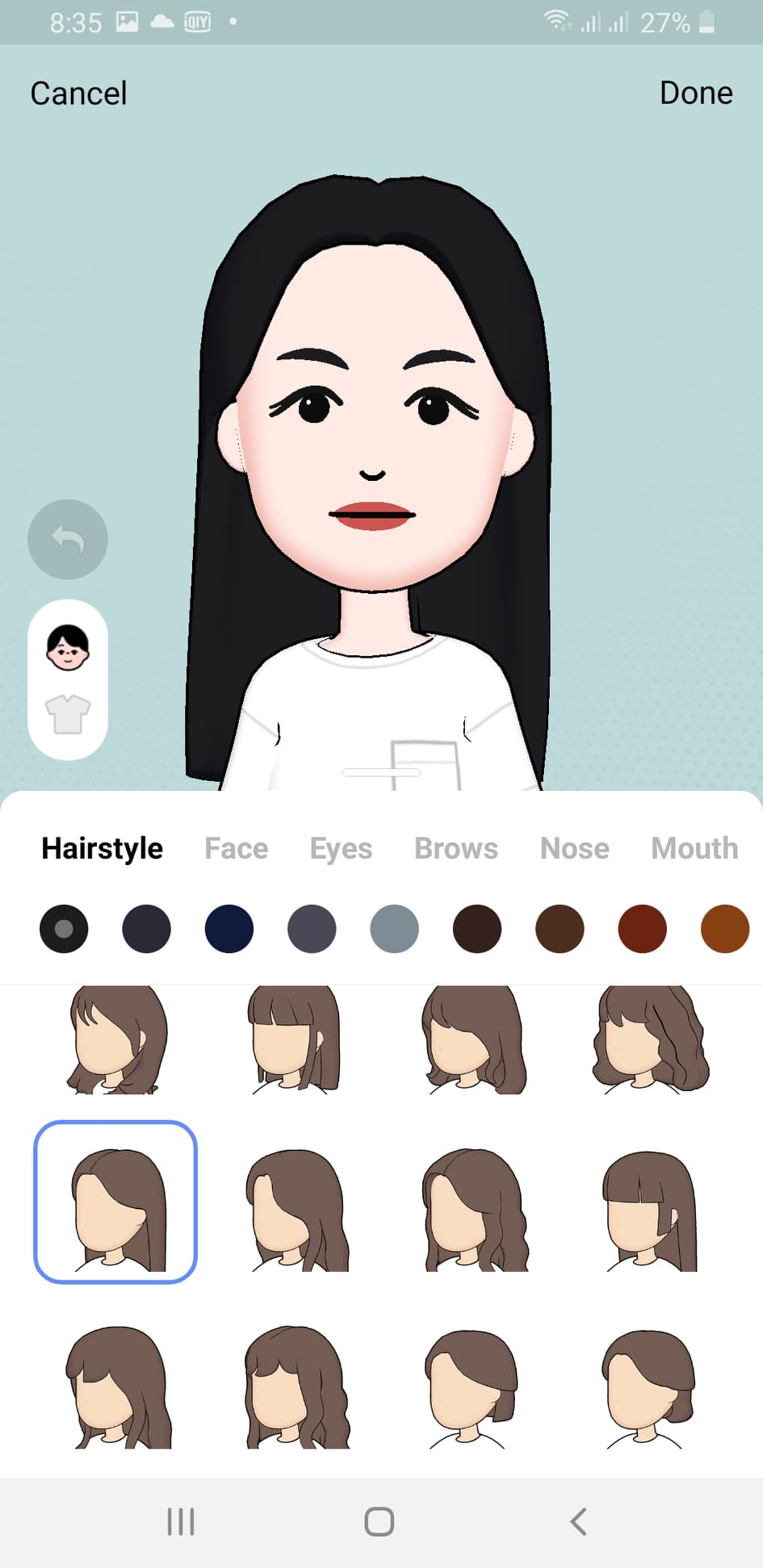Tap Done to save avatar
Viewport: 763px width, 1568px height.
pos(695,93)
